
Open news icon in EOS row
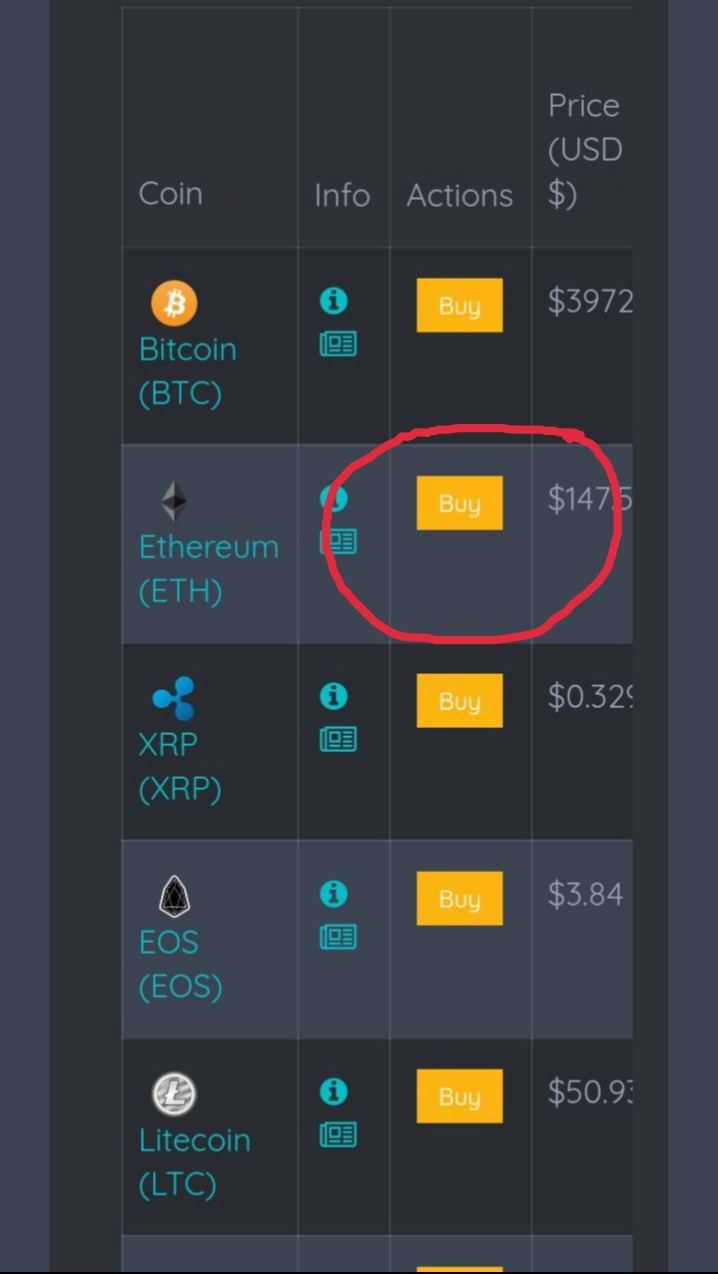tap(338, 937)
